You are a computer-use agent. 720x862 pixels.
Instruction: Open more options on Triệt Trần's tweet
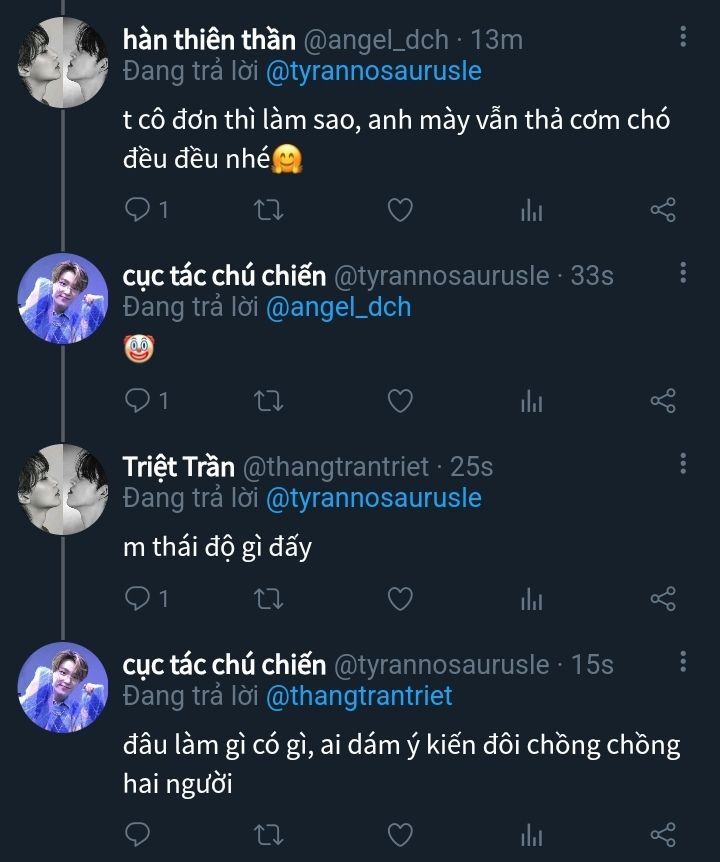(683, 463)
